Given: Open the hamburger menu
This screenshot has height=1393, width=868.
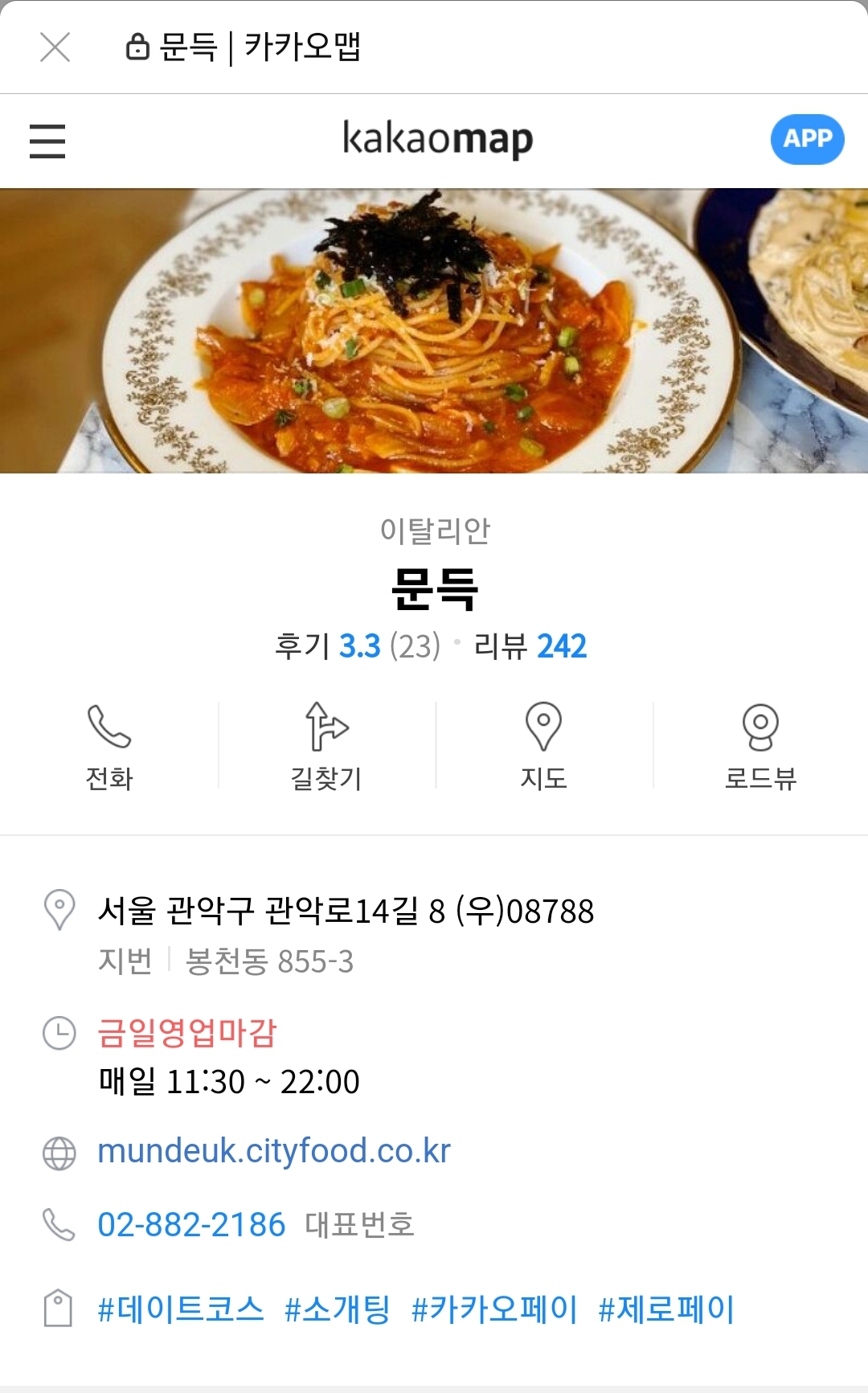Looking at the screenshot, I should 47,141.
